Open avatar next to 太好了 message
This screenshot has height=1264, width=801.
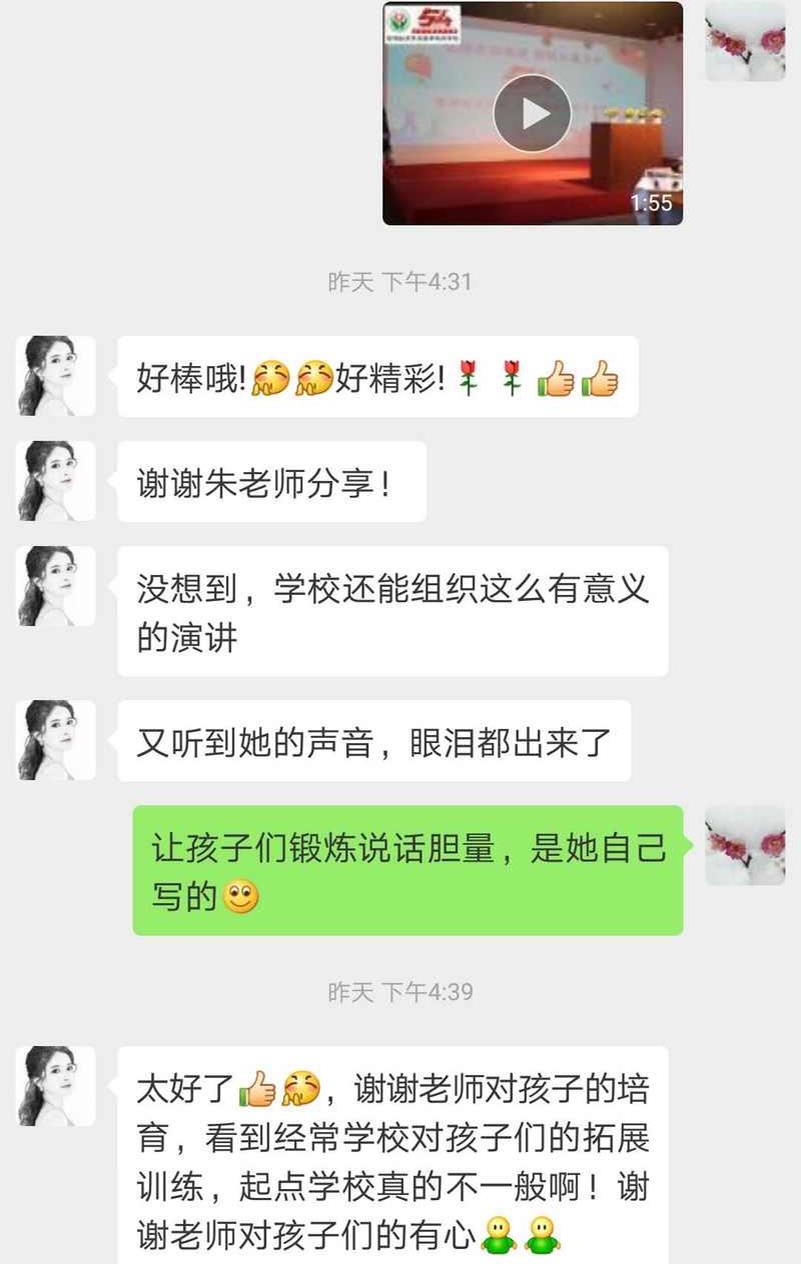(57, 1086)
